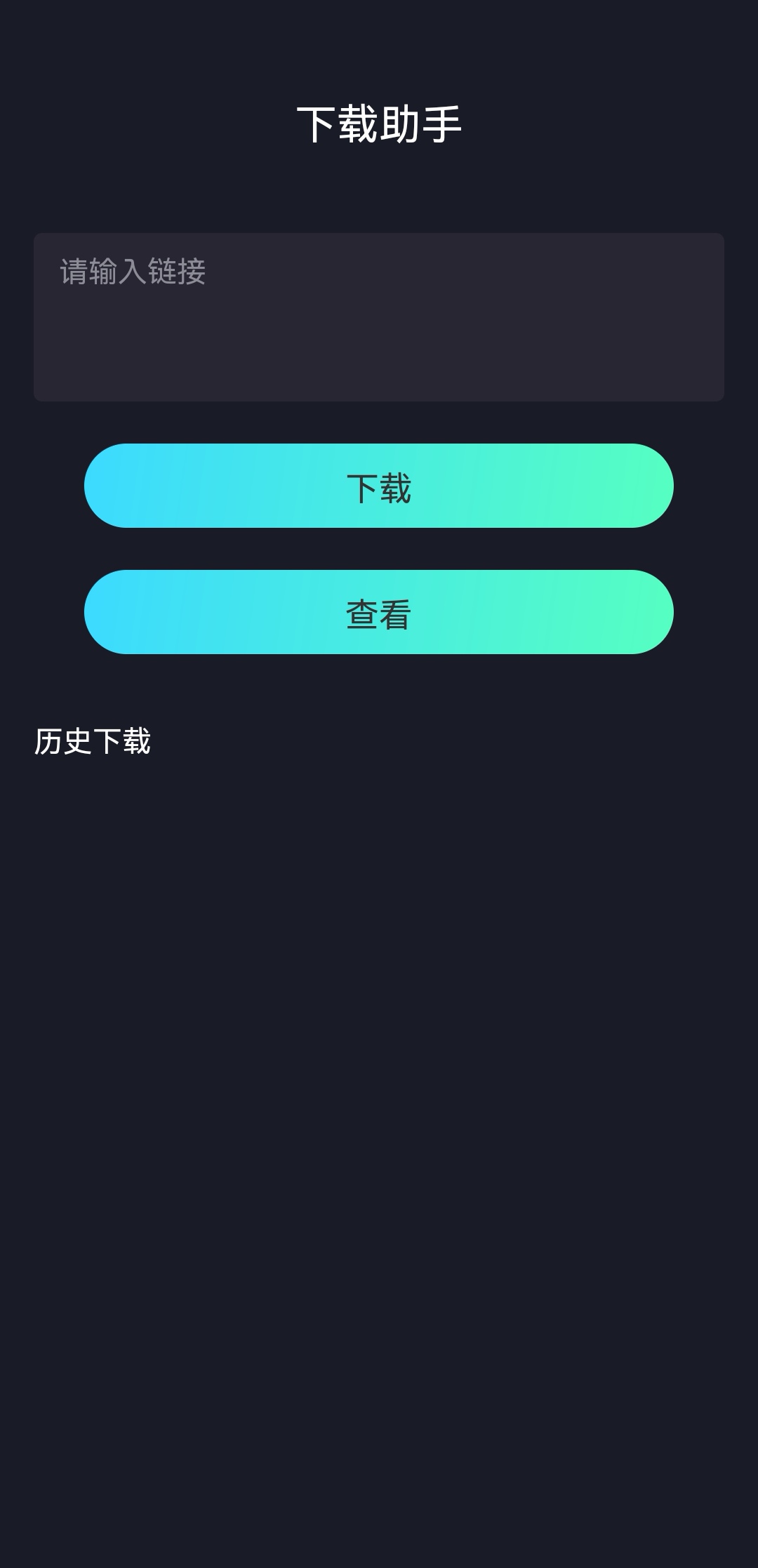Open the check results button labeled 查看
Image resolution: width=758 pixels, height=1568 pixels.
(379, 612)
